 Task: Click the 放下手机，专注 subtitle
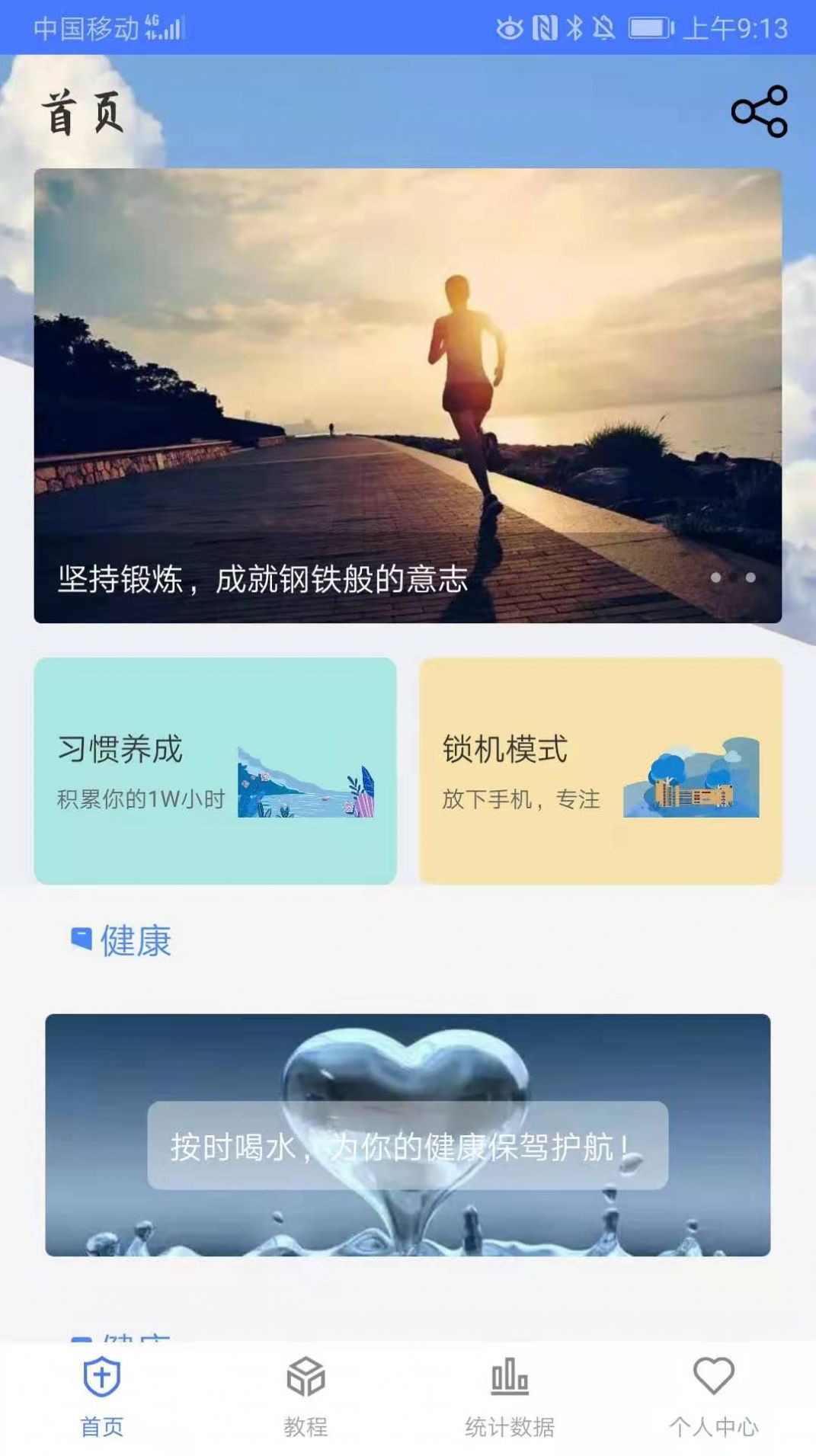pos(520,801)
